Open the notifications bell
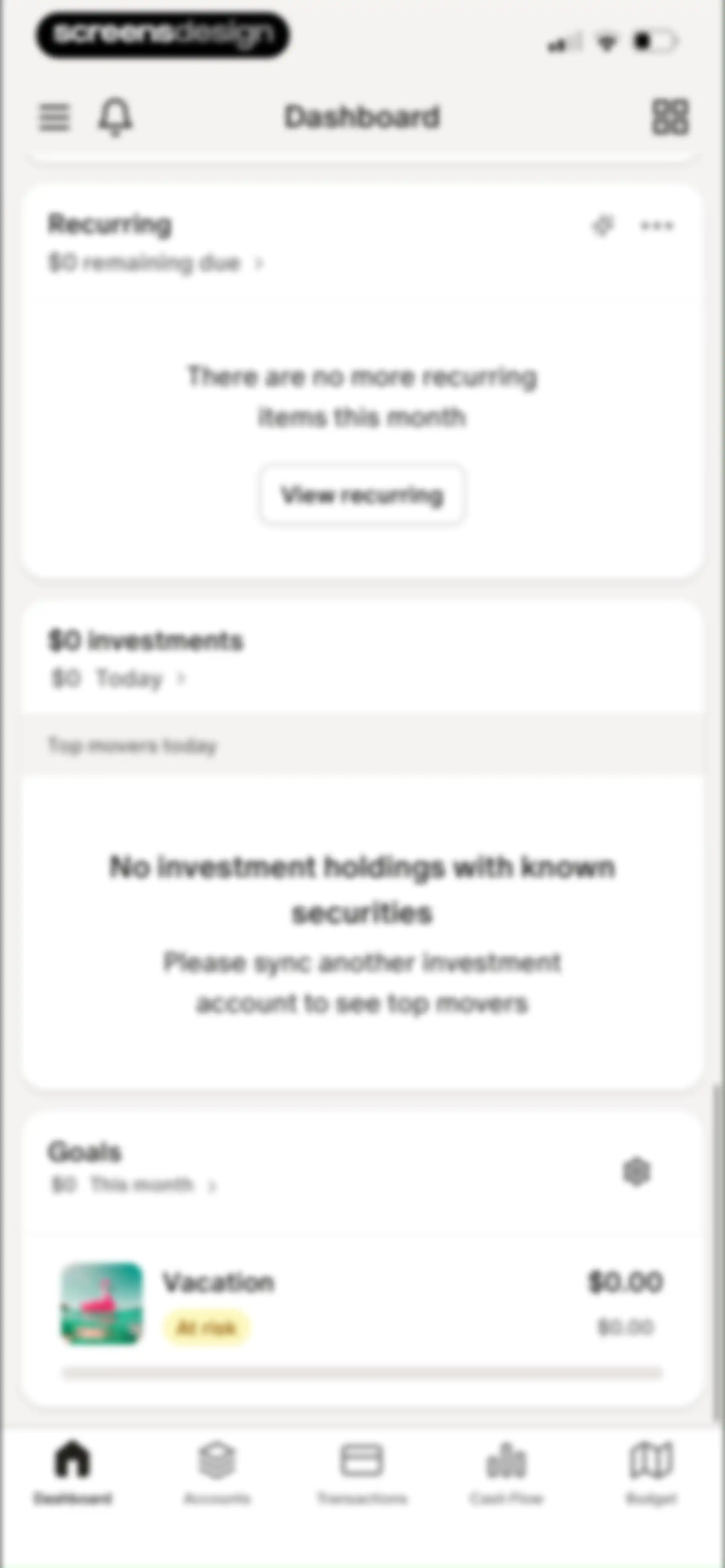The height and width of the screenshot is (1568, 725). coord(115,117)
